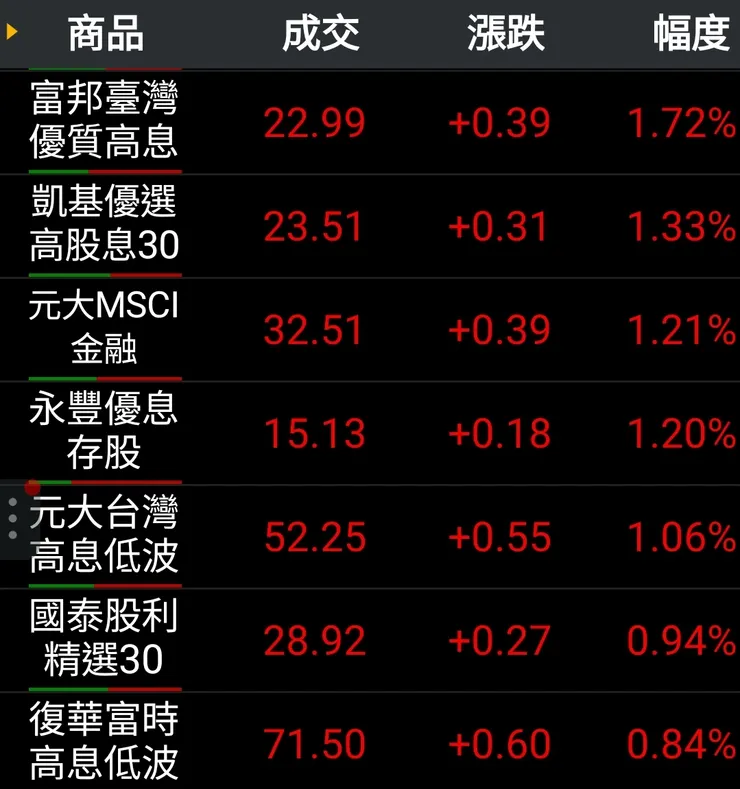Sort the list by the 商品 column header
The height and width of the screenshot is (789, 740).
105,33
